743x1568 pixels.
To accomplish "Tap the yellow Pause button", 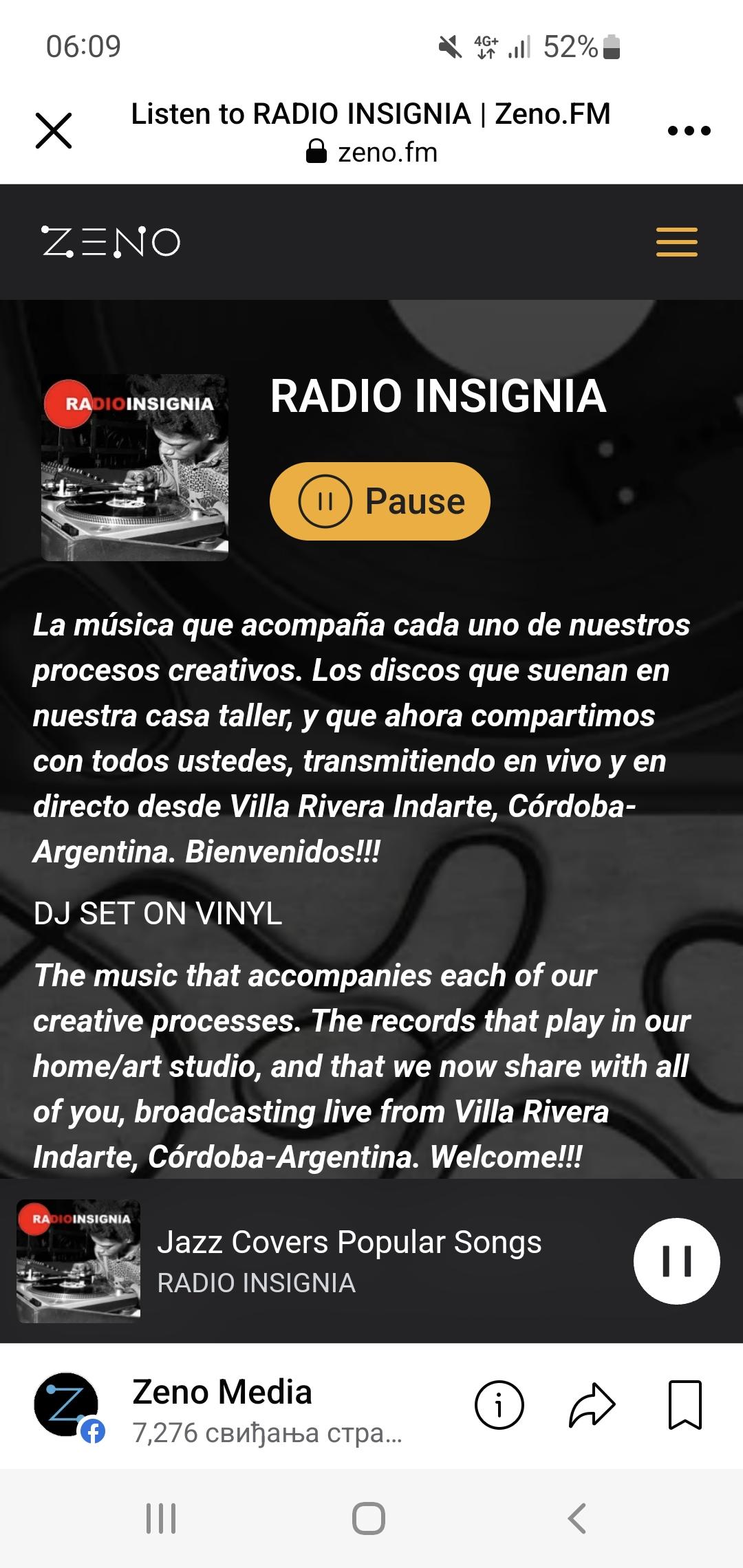I will pyautogui.click(x=380, y=501).
